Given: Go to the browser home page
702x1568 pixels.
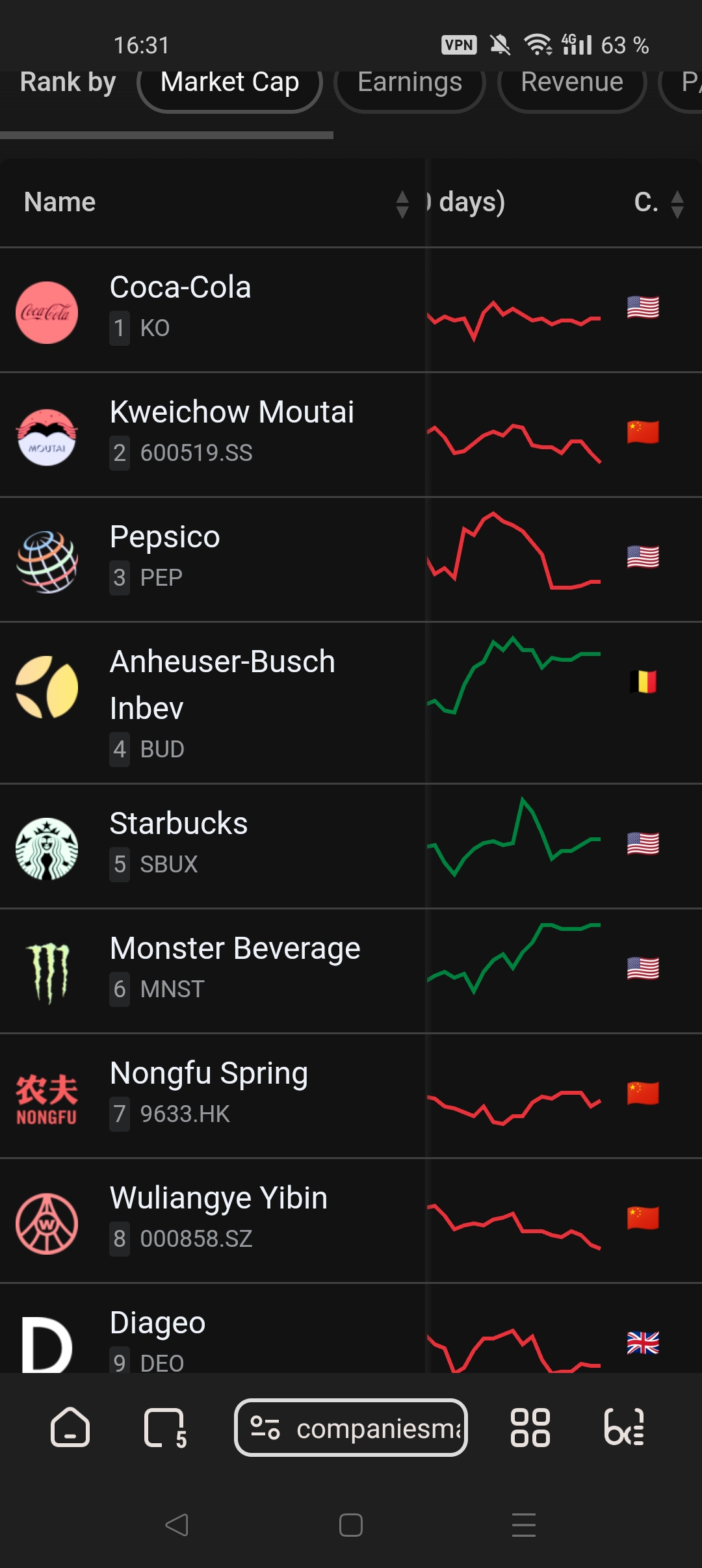Looking at the screenshot, I should 70,1428.
